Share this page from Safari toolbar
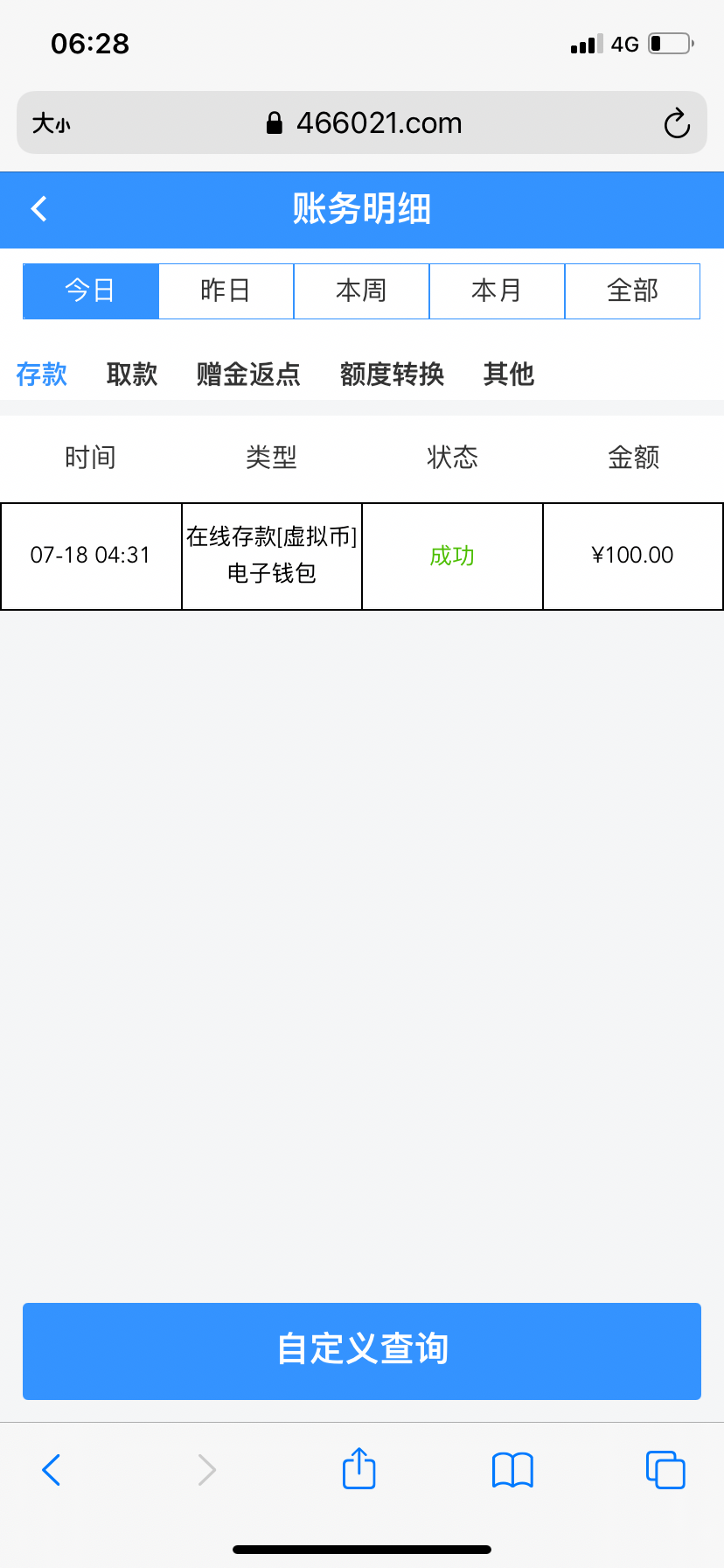Image resolution: width=724 pixels, height=1568 pixels. pos(359,1469)
